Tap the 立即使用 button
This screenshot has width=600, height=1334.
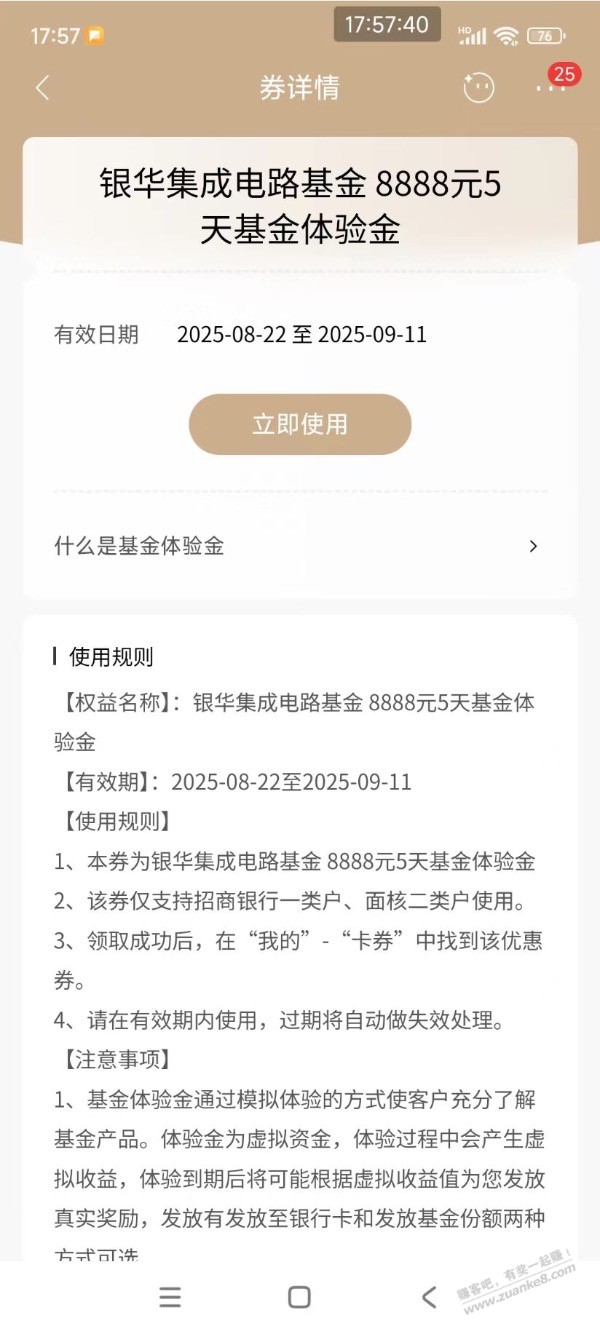(x=300, y=424)
